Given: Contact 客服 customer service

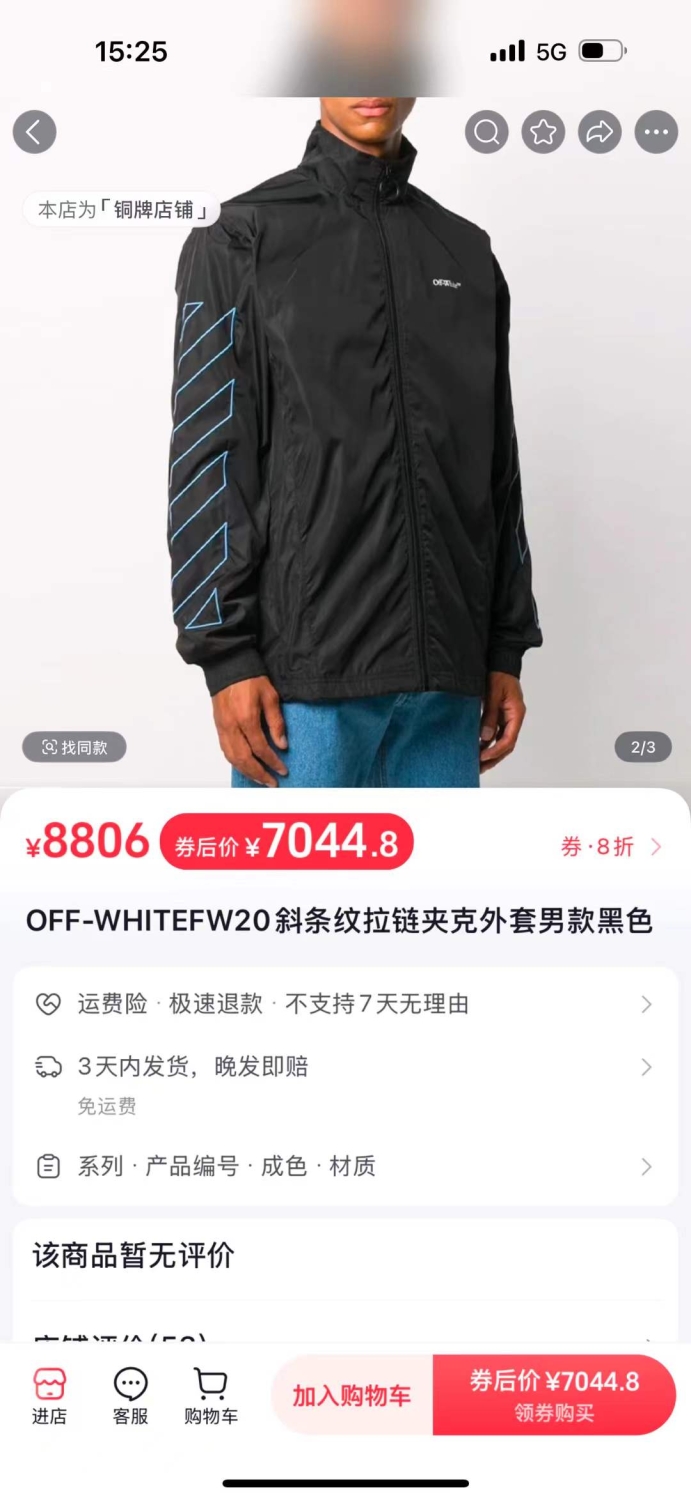Looking at the screenshot, I should click(x=130, y=1396).
